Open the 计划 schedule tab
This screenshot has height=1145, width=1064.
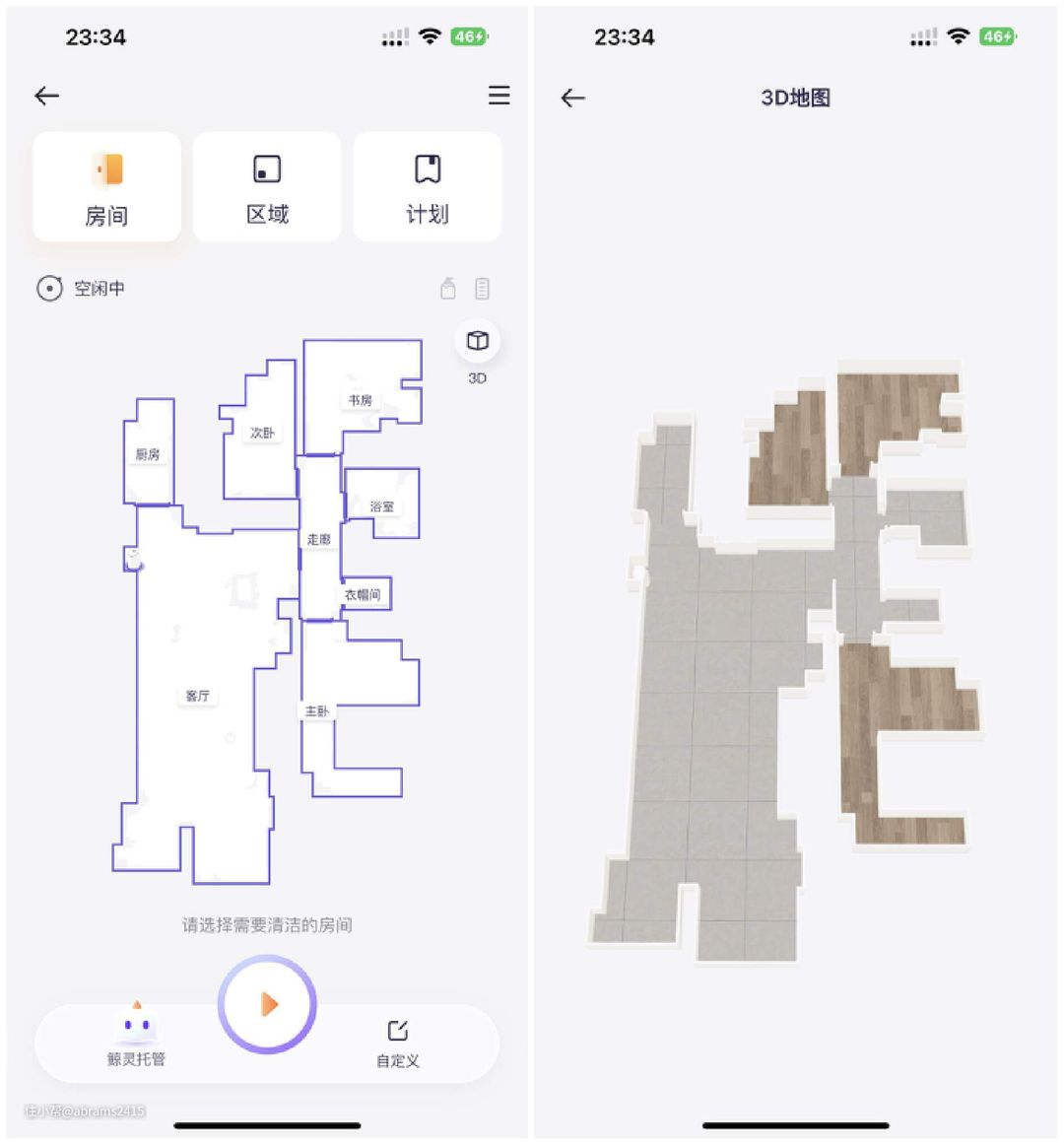(x=428, y=187)
